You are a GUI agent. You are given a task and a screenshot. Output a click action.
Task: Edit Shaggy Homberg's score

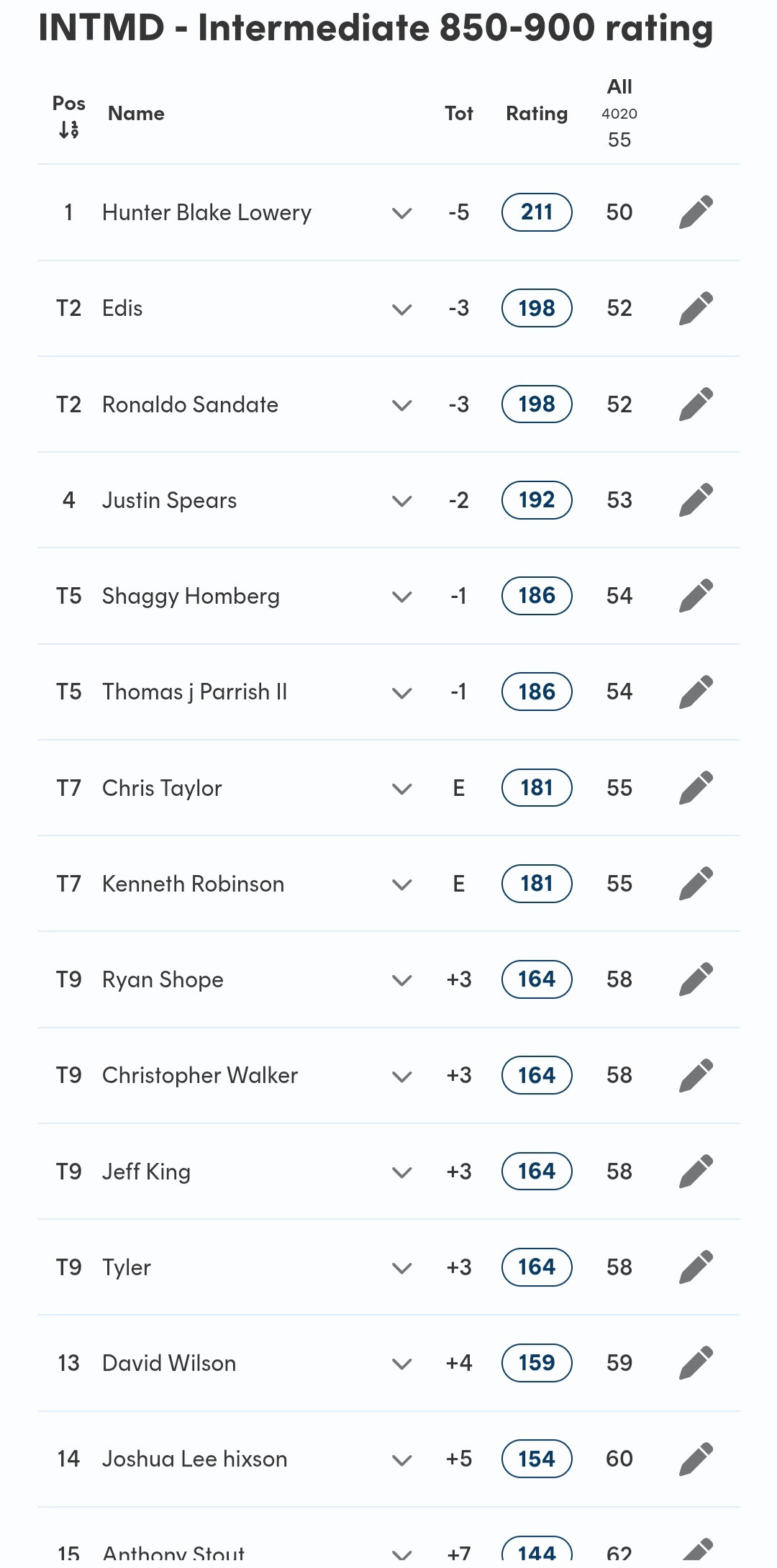tap(696, 596)
